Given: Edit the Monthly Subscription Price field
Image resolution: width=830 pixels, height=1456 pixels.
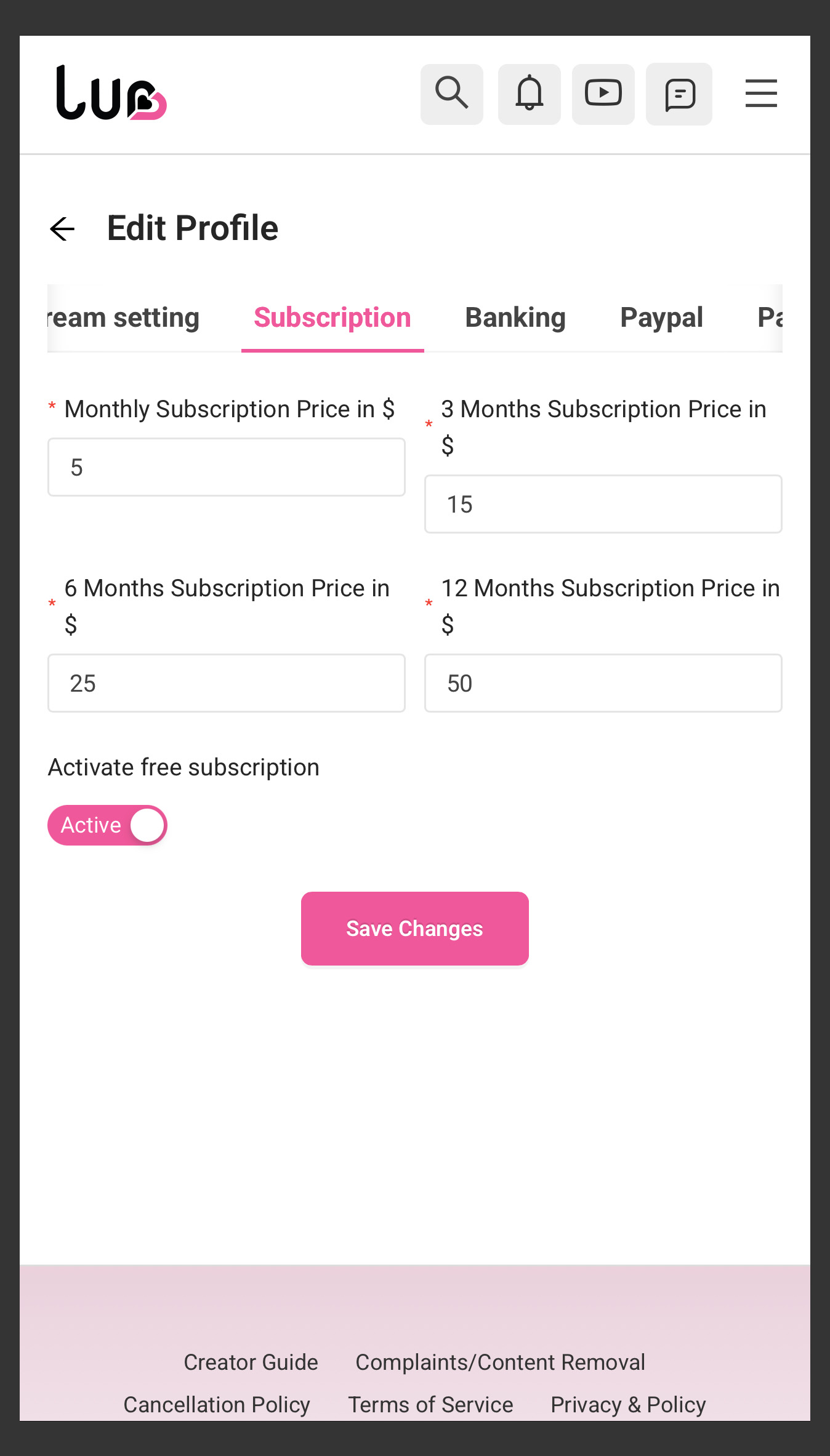Looking at the screenshot, I should pyautogui.click(x=227, y=467).
